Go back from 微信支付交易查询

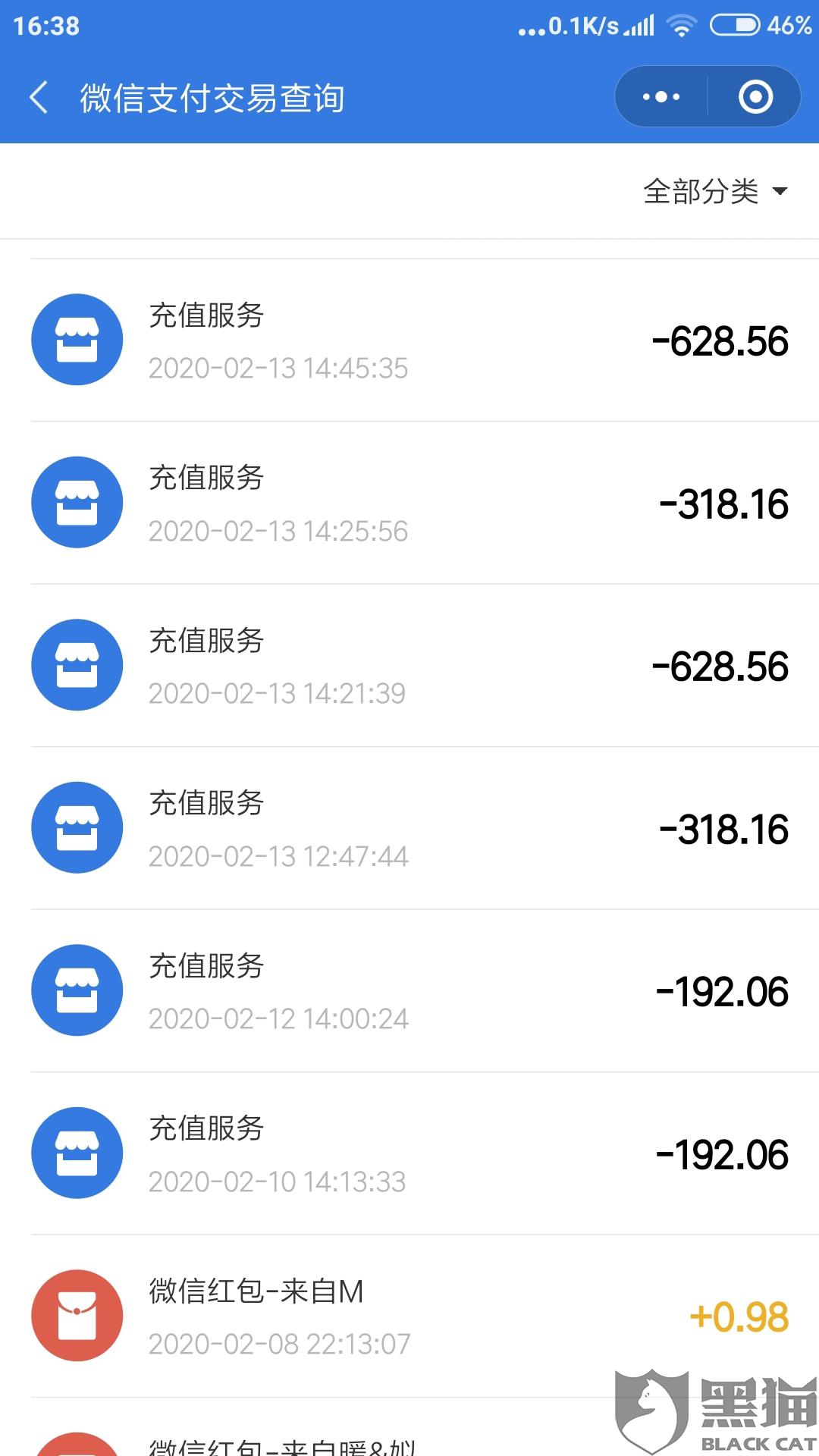tap(39, 98)
